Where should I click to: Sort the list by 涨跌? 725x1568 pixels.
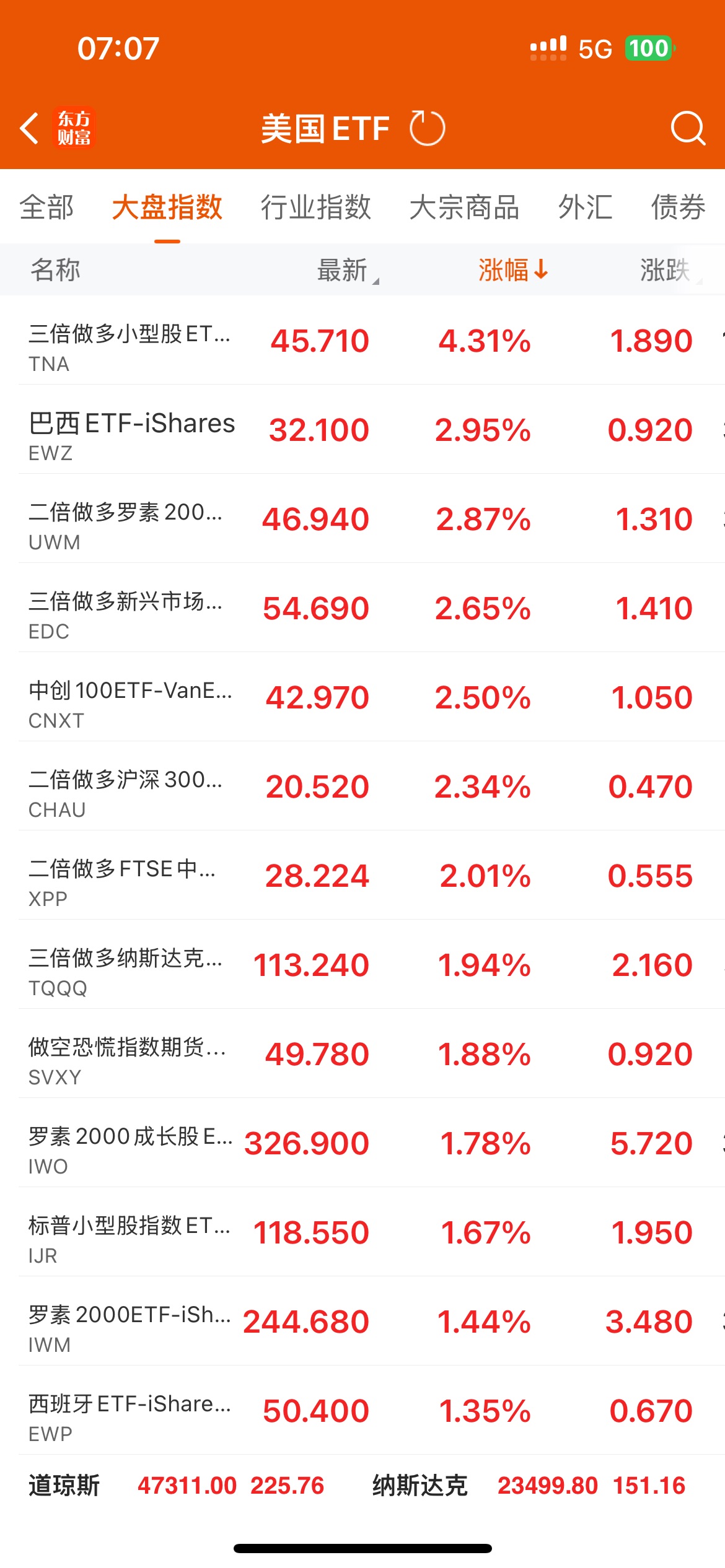click(666, 270)
